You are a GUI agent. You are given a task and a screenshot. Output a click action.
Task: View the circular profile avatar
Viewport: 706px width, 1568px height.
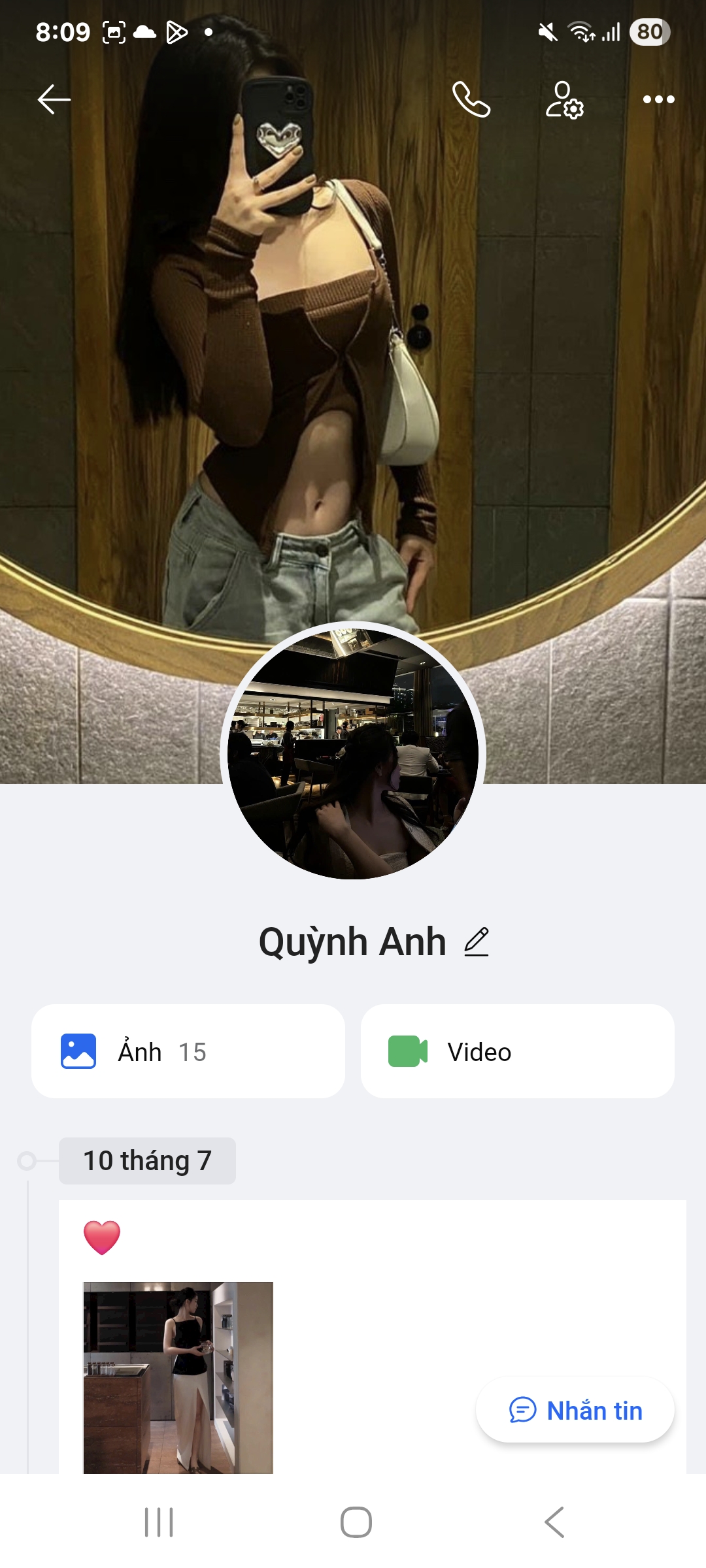[x=353, y=753]
